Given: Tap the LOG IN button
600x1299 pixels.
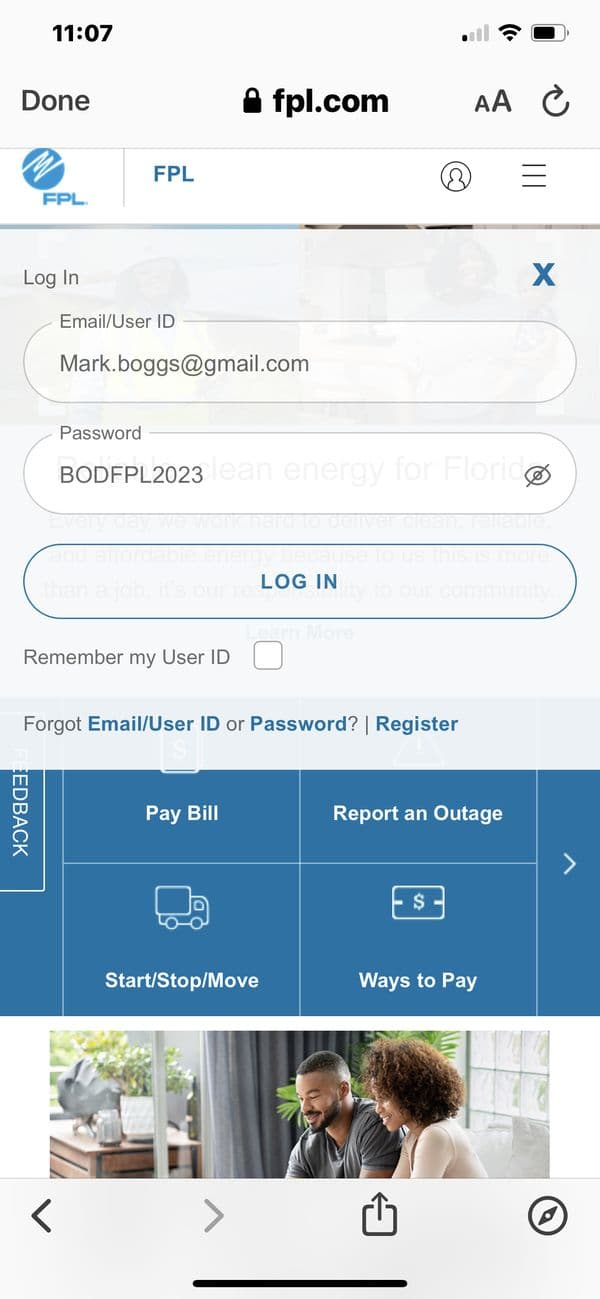Looking at the screenshot, I should [x=299, y=582].
